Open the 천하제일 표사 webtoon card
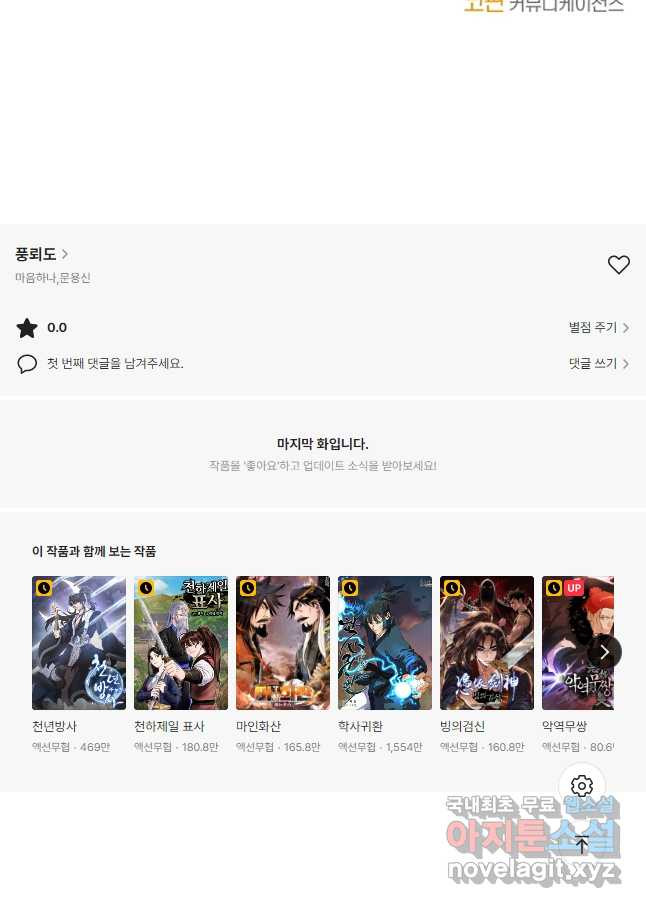 pos(181,643)
